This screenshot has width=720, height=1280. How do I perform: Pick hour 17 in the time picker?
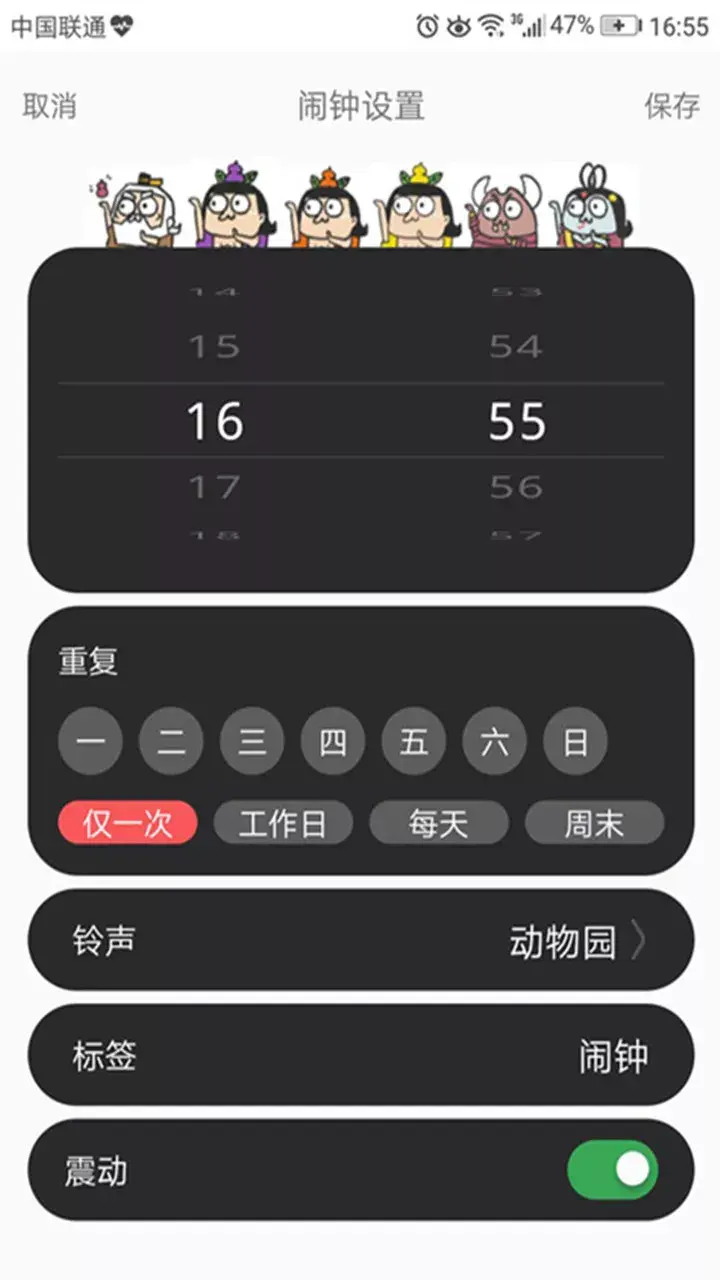click(x=215, y=488)
